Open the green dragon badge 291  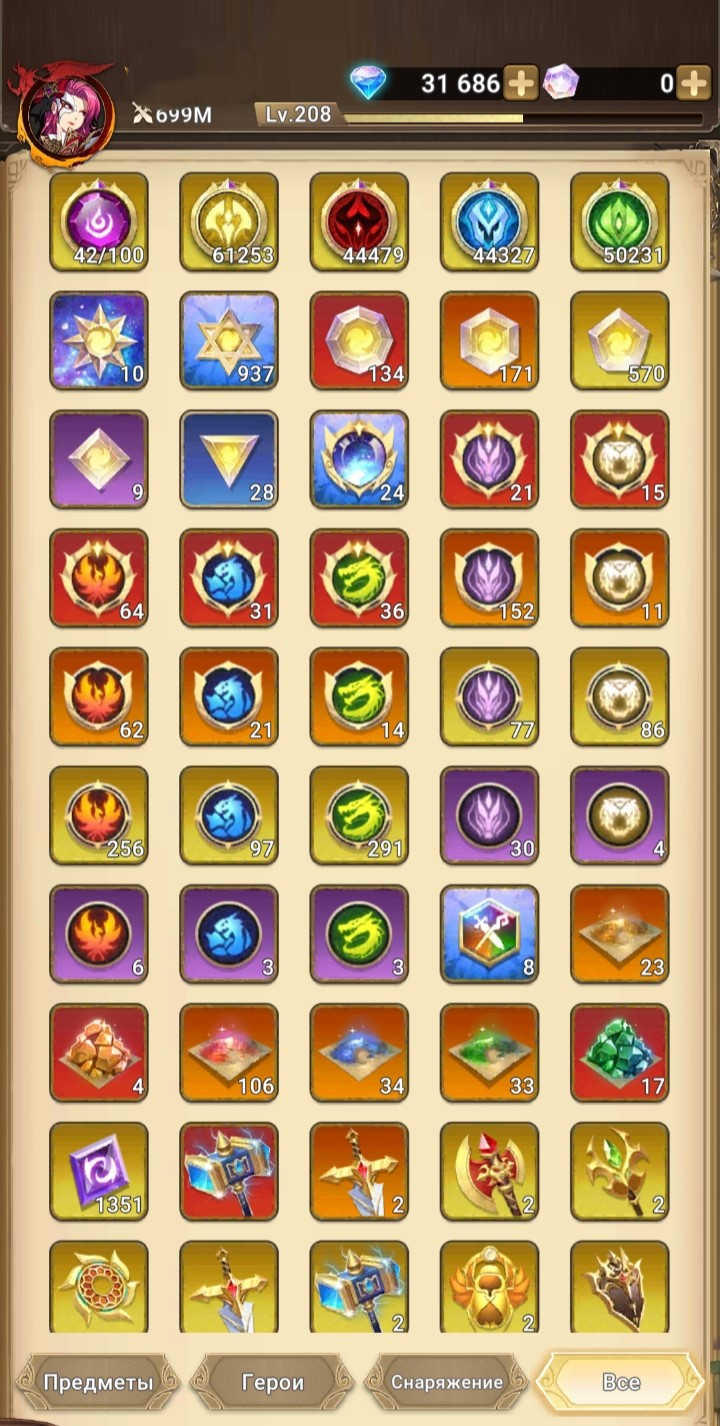pos(359,815)
